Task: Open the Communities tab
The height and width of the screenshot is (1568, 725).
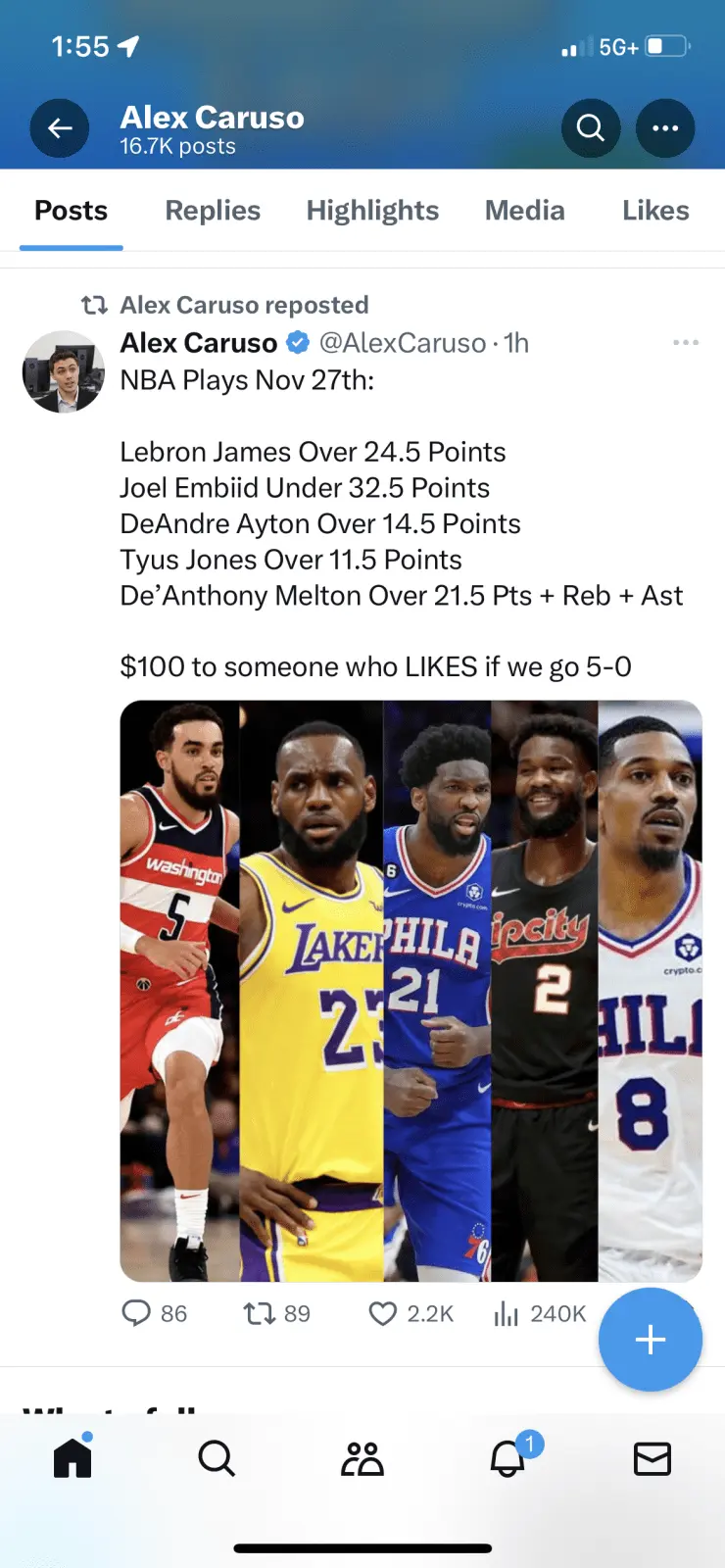Action: pos(362,1459)
